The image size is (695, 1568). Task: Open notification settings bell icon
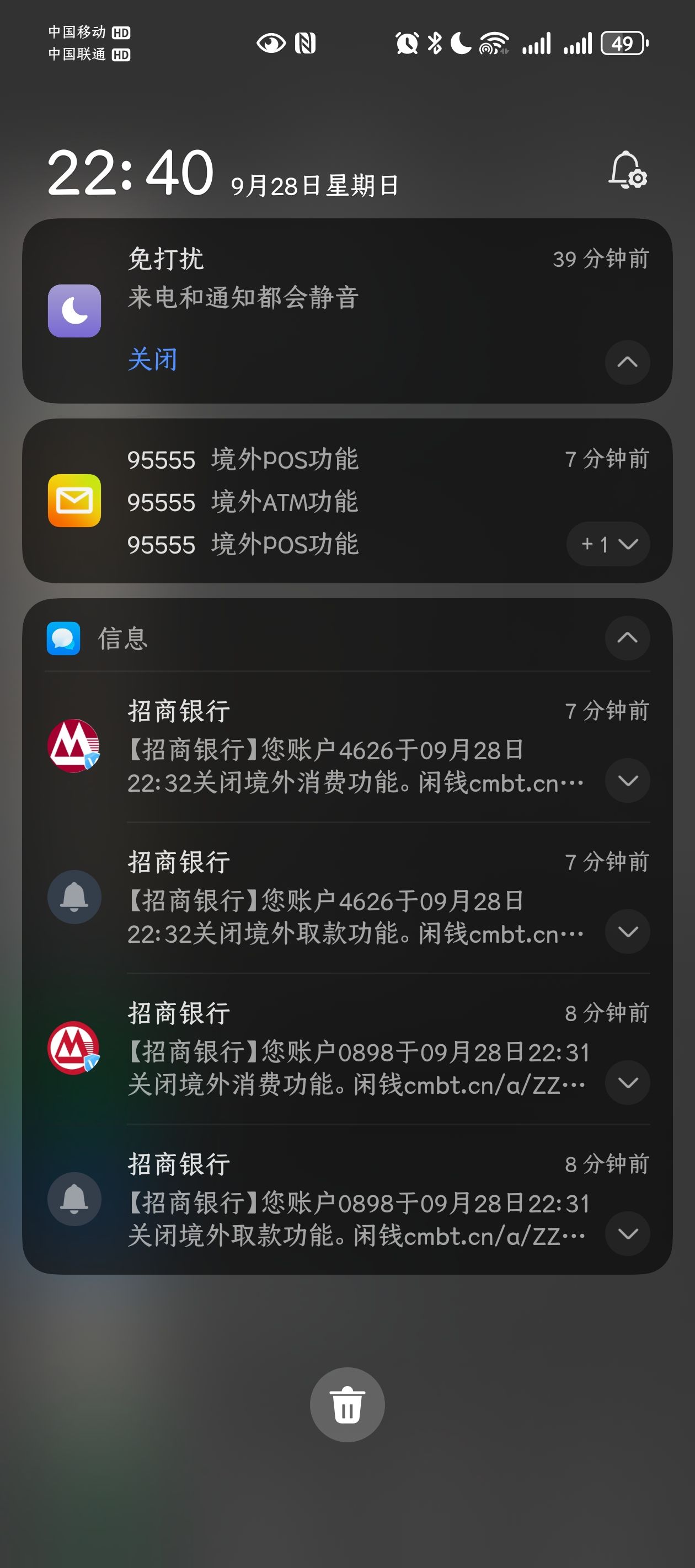pyautogui.click(x=627, y=170)
